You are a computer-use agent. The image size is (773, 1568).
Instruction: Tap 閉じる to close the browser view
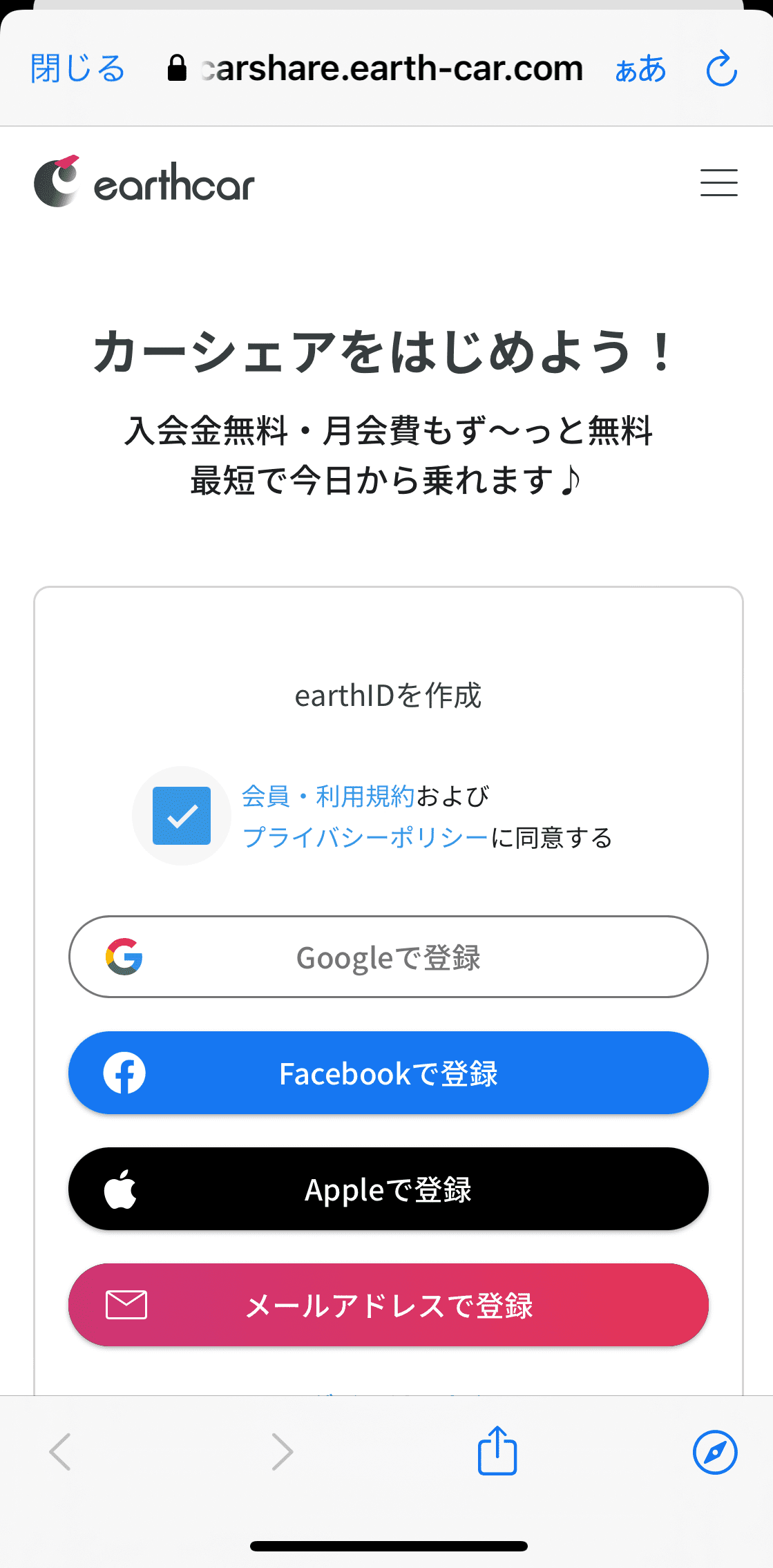pyautogui.click(x=77, y=68)
